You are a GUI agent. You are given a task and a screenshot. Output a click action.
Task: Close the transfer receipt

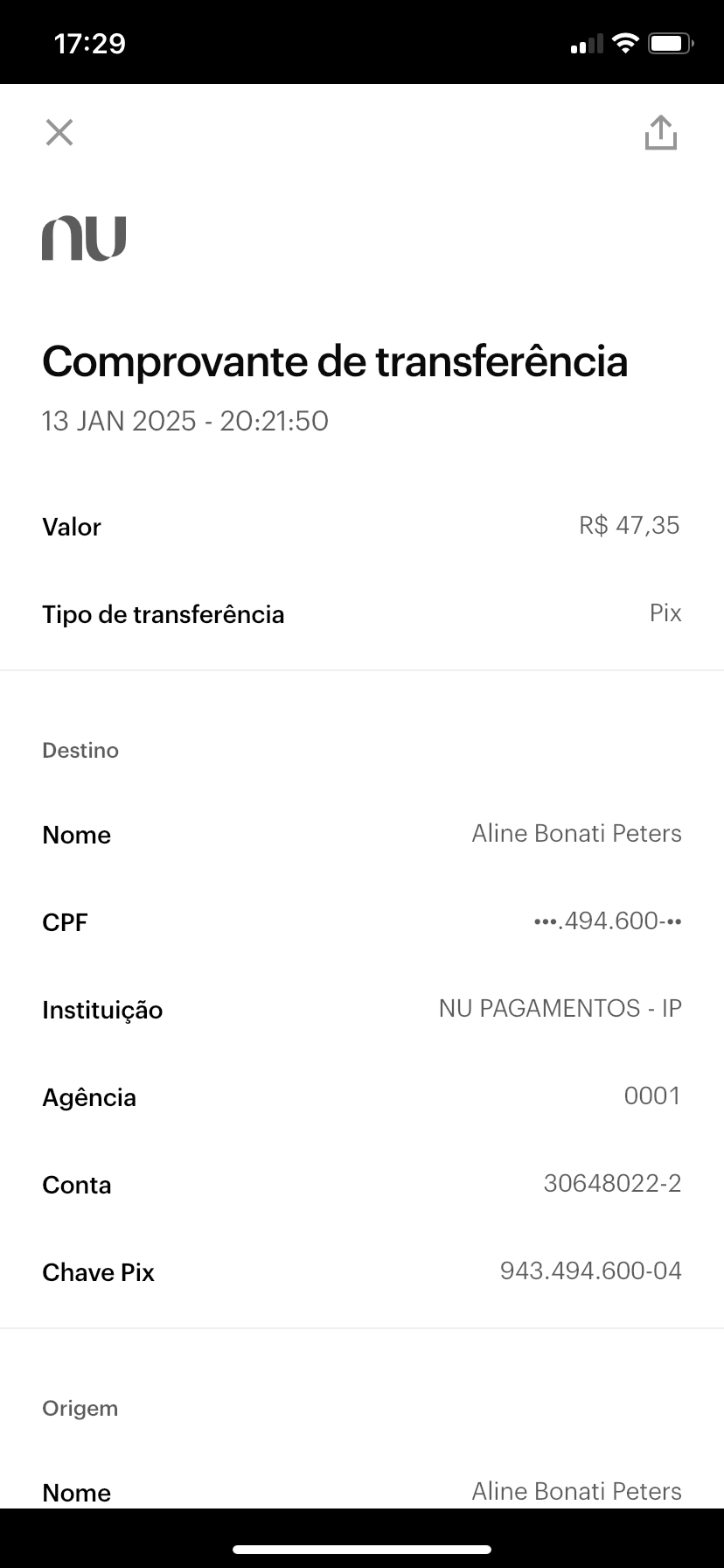pyautogui.click(x=59, y=133)
